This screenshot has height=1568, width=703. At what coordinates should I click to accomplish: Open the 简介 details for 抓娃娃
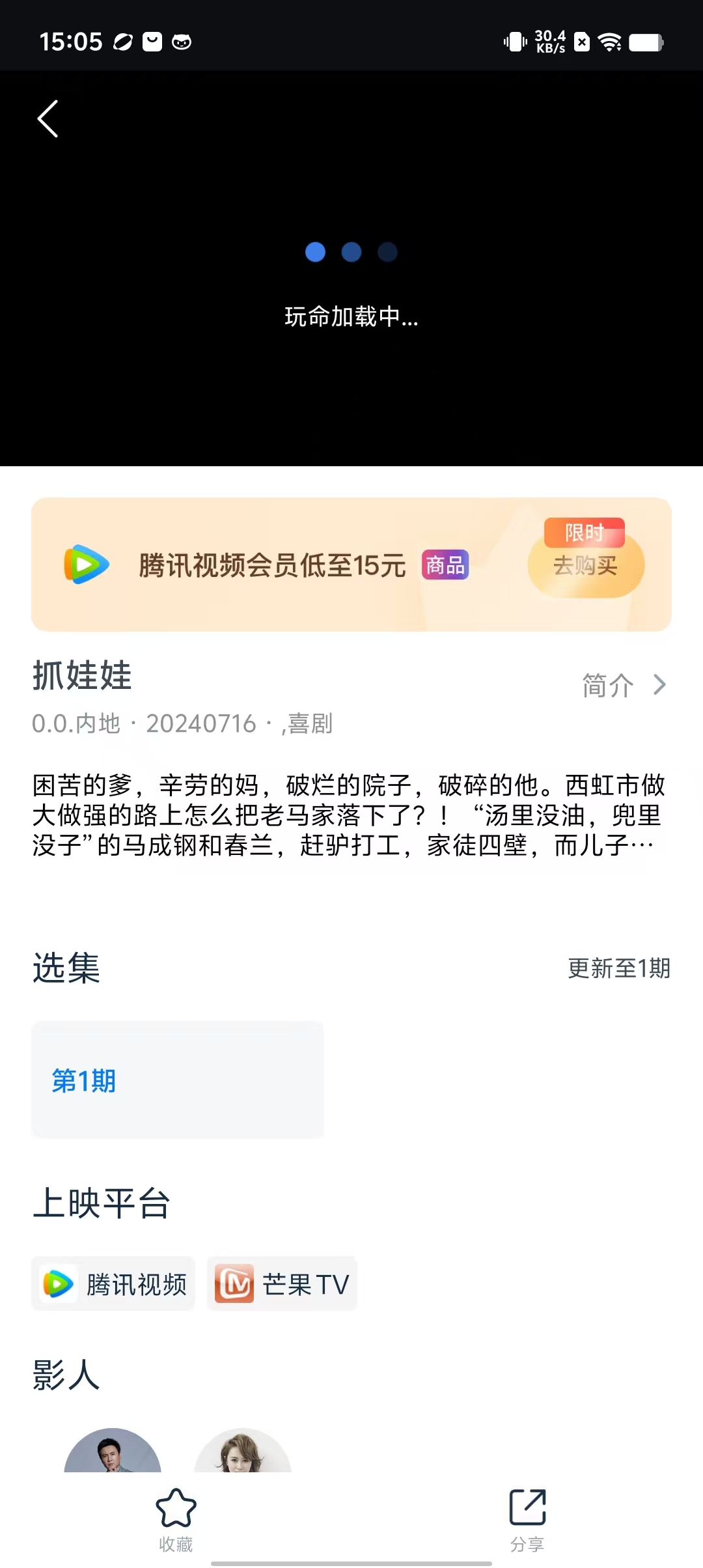(x=623, y=685)
